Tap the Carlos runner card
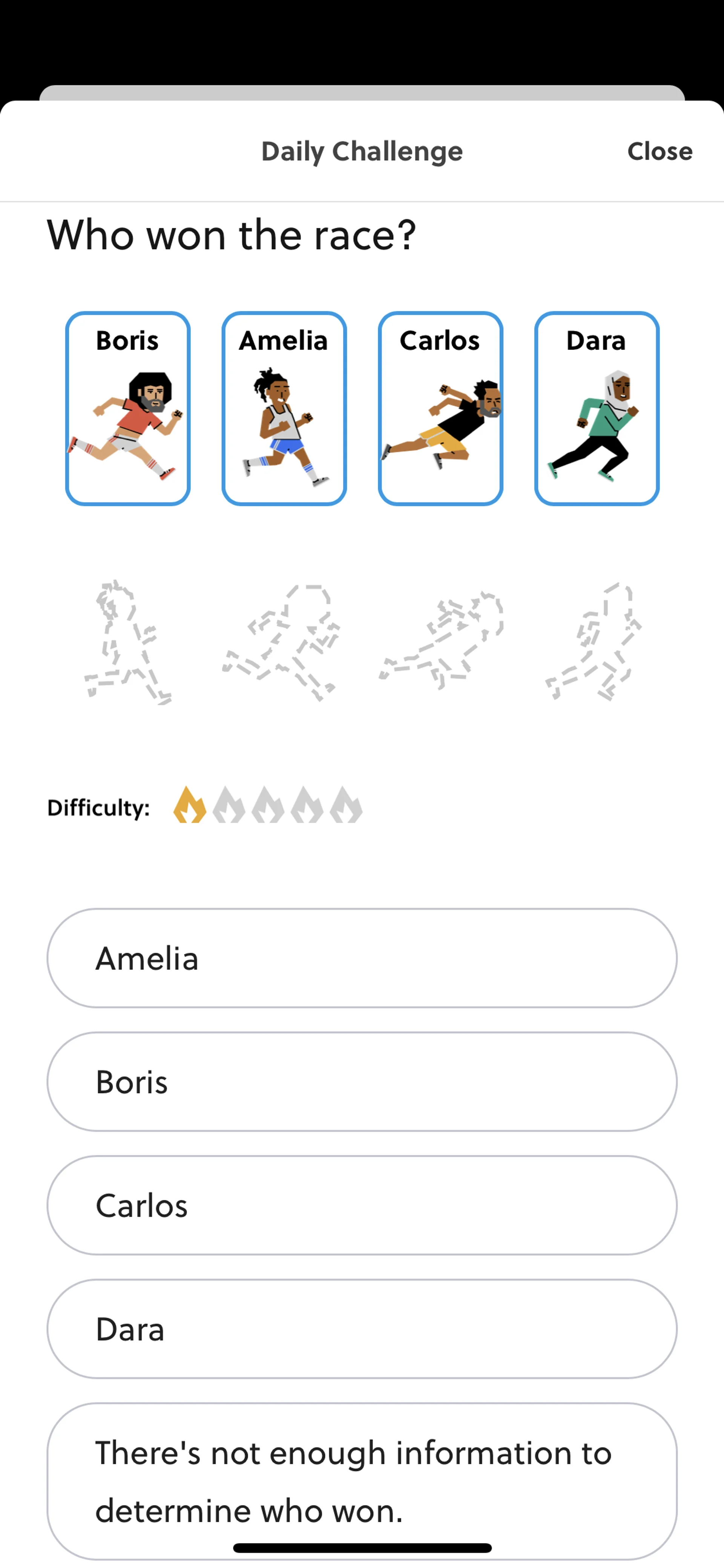Image resolution: width=724 pixels, height=1568 pixels. click(440, 409)
